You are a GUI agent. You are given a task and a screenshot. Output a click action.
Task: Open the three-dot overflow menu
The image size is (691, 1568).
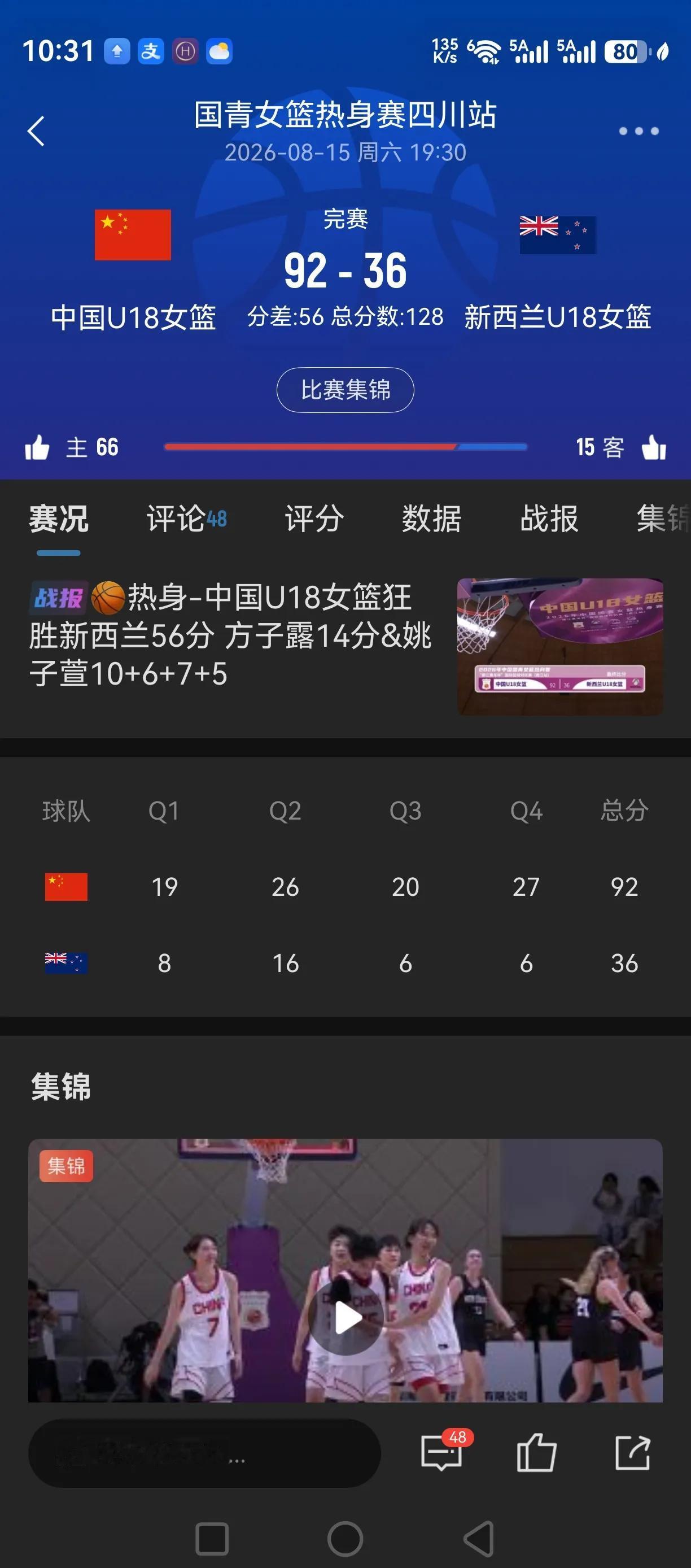[638, 131]
